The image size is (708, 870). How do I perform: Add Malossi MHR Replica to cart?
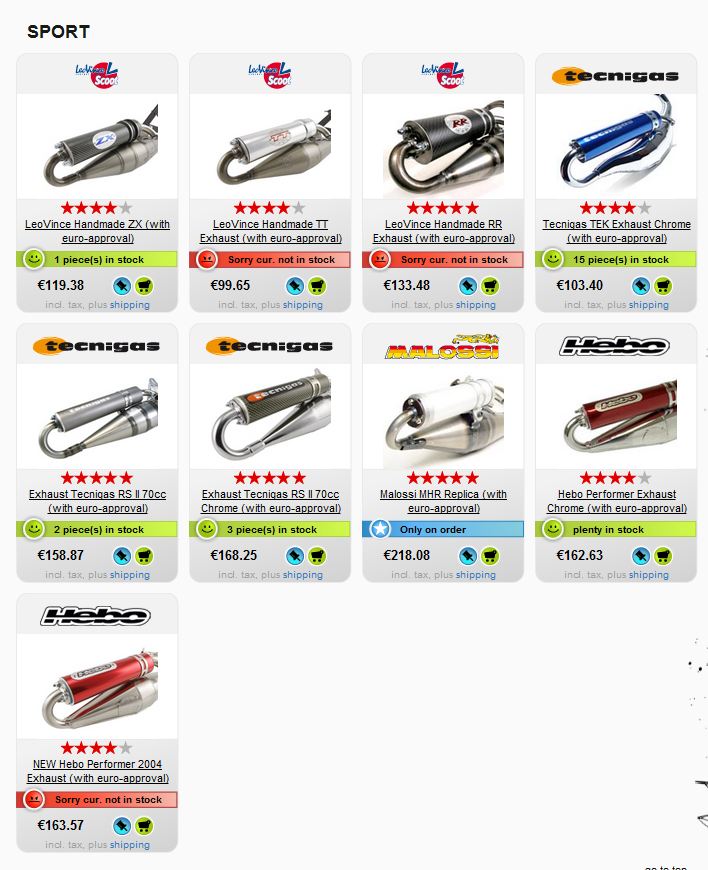tap(490, 556)
